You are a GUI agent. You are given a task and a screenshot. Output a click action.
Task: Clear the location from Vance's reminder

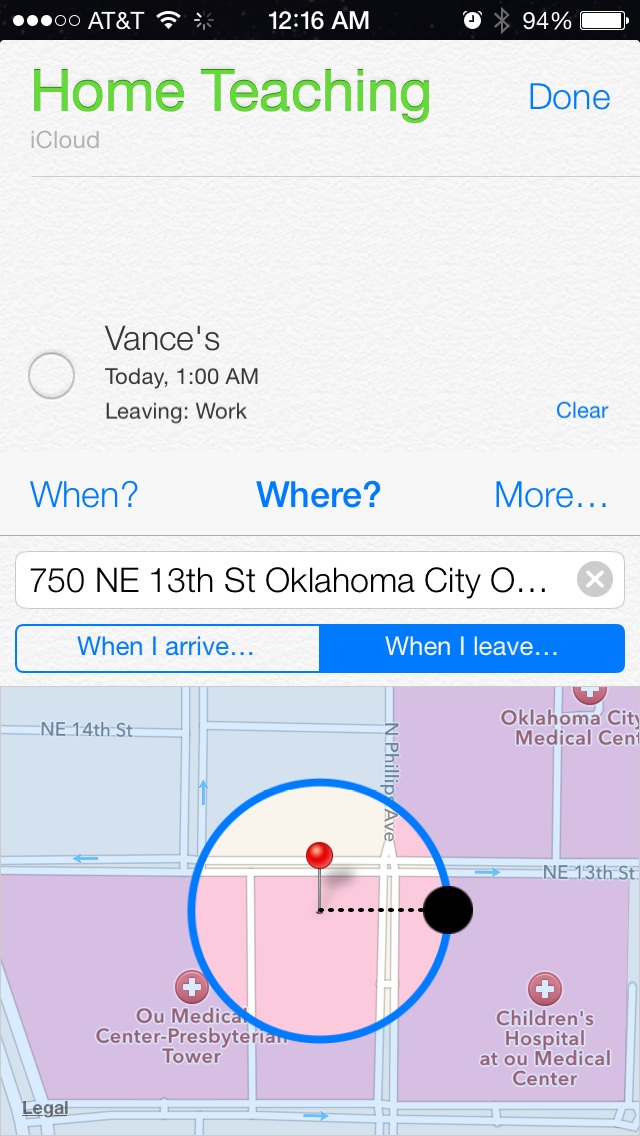582,410
